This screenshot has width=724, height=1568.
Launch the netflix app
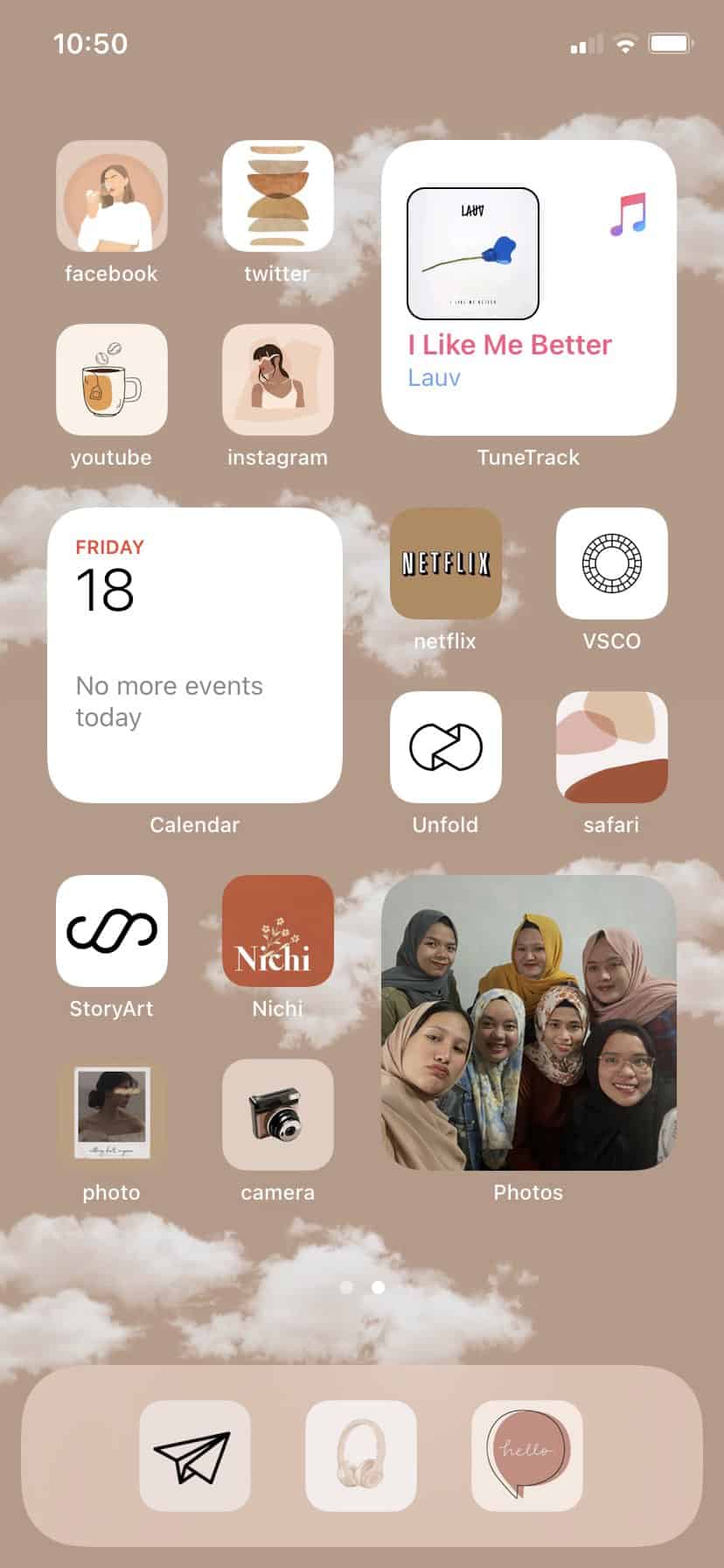pos(445,563)
